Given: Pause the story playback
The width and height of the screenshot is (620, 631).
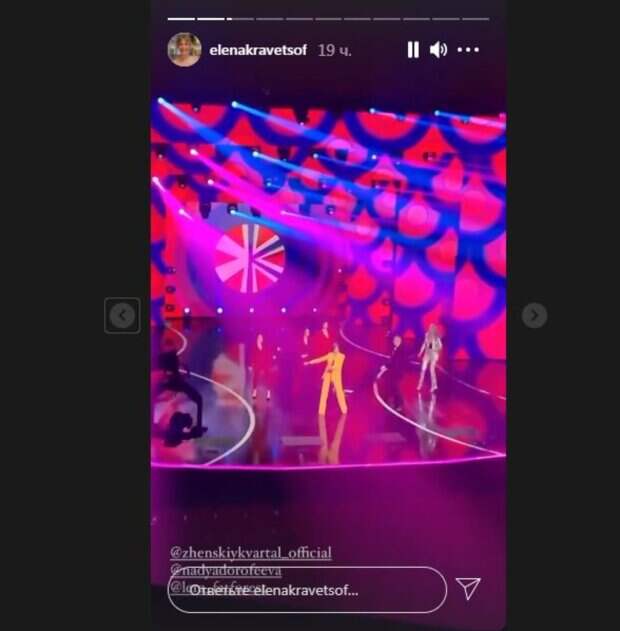Looking at the screenshot, I should click(x=413, y=49).
